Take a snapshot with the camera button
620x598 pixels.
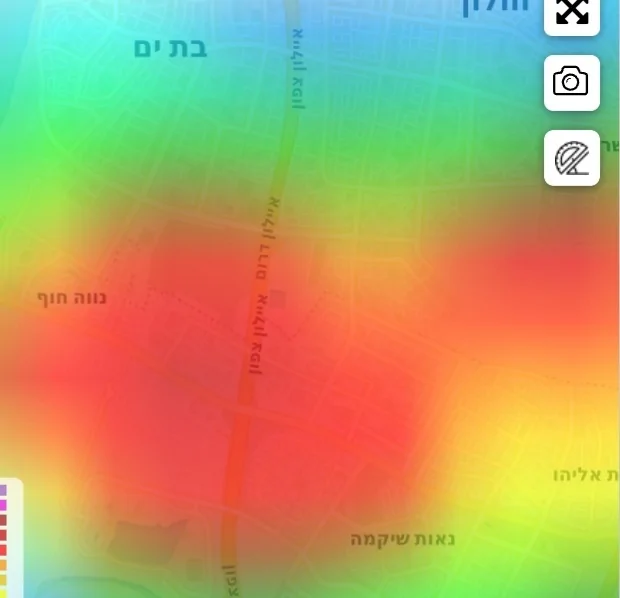tap(572, 83)
